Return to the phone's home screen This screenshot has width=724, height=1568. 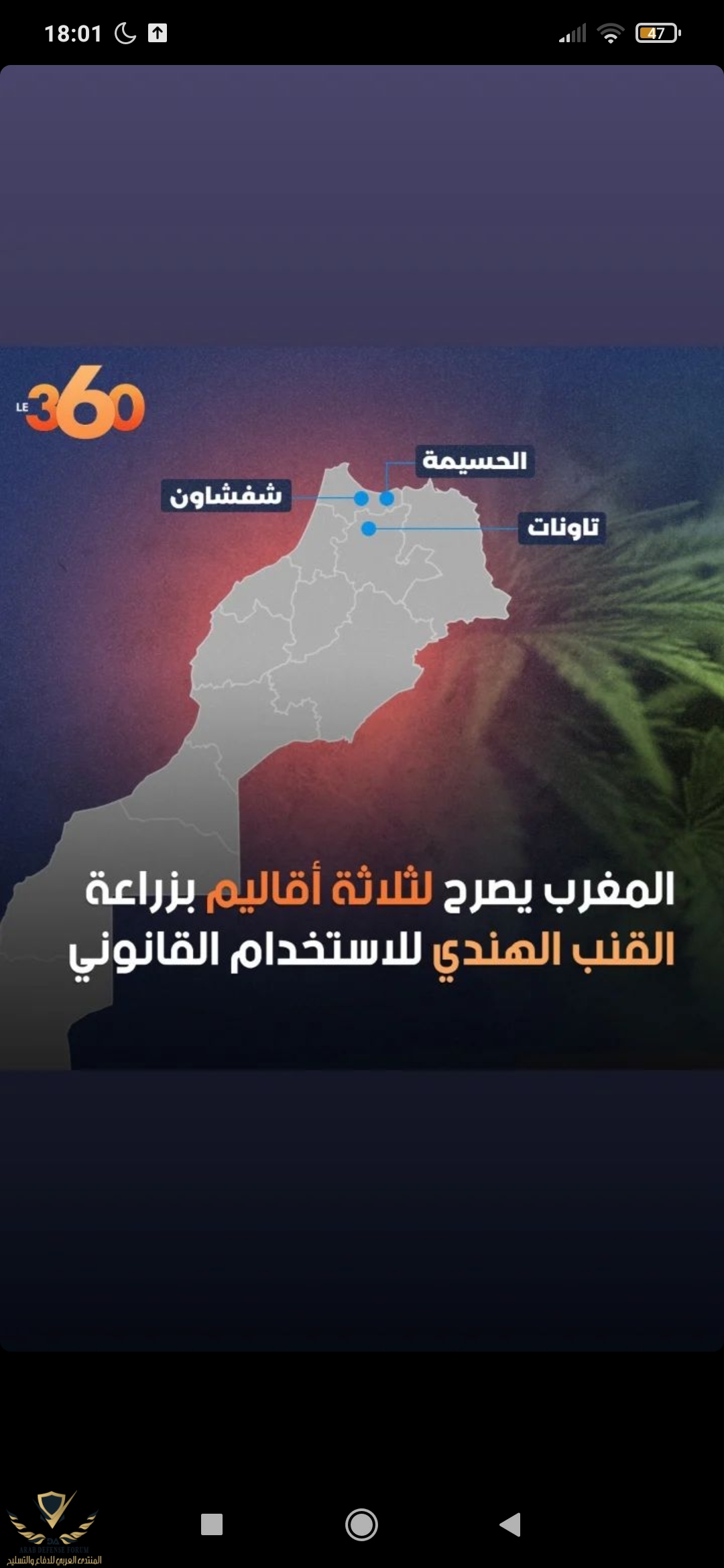361,1524
